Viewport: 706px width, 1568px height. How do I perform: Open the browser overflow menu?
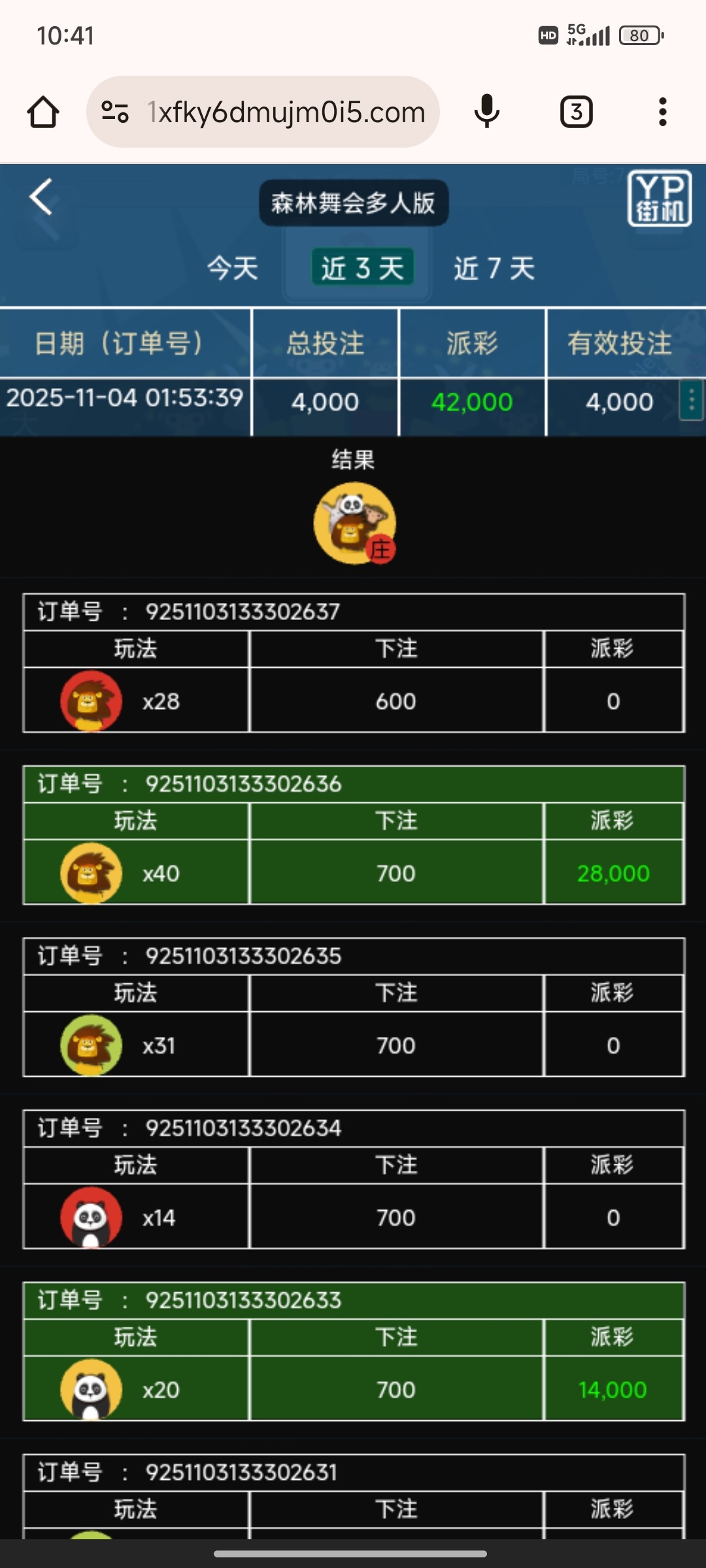coord(662,112)
